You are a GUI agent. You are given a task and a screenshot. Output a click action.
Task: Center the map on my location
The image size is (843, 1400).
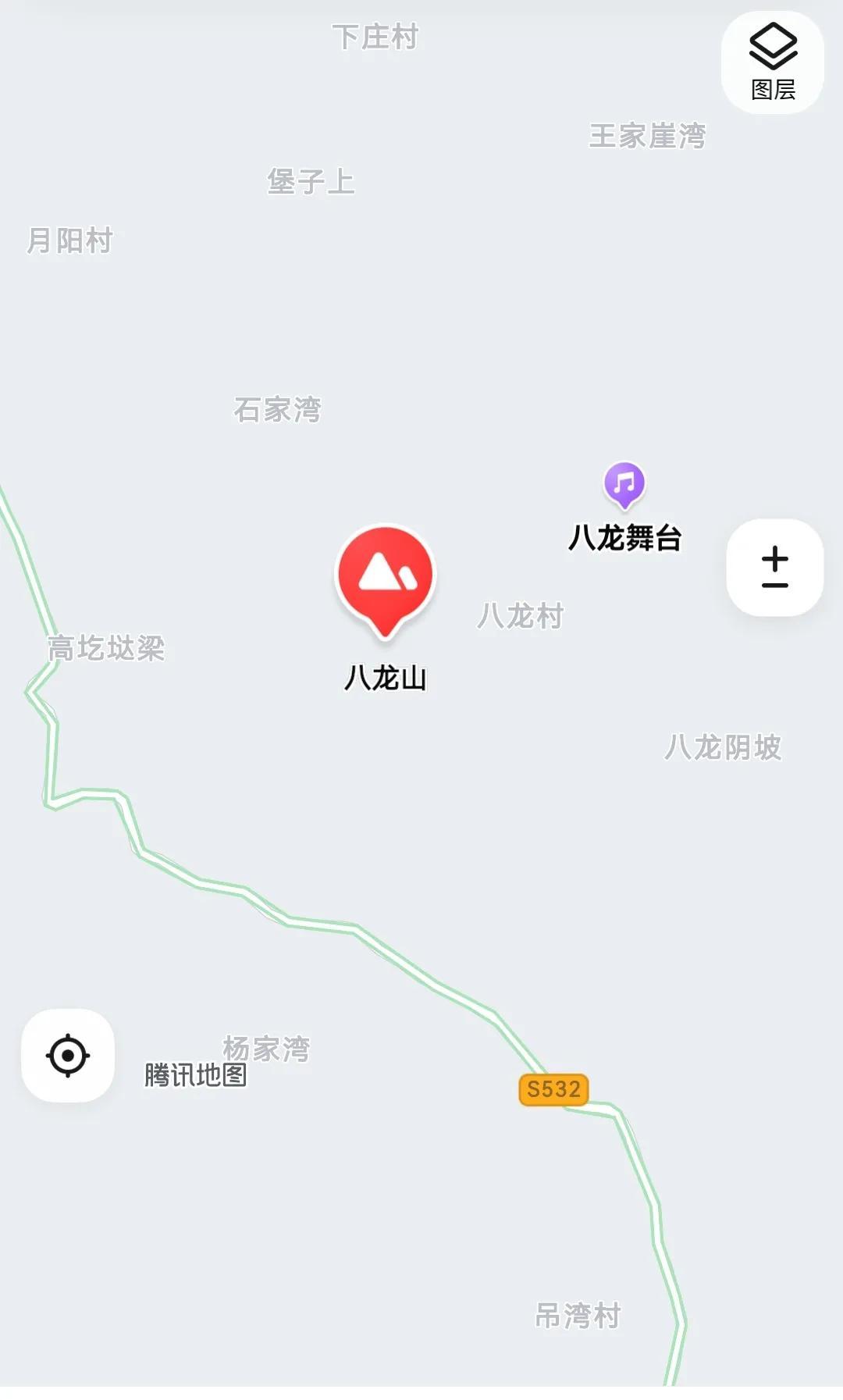(x=68, y=1056)
